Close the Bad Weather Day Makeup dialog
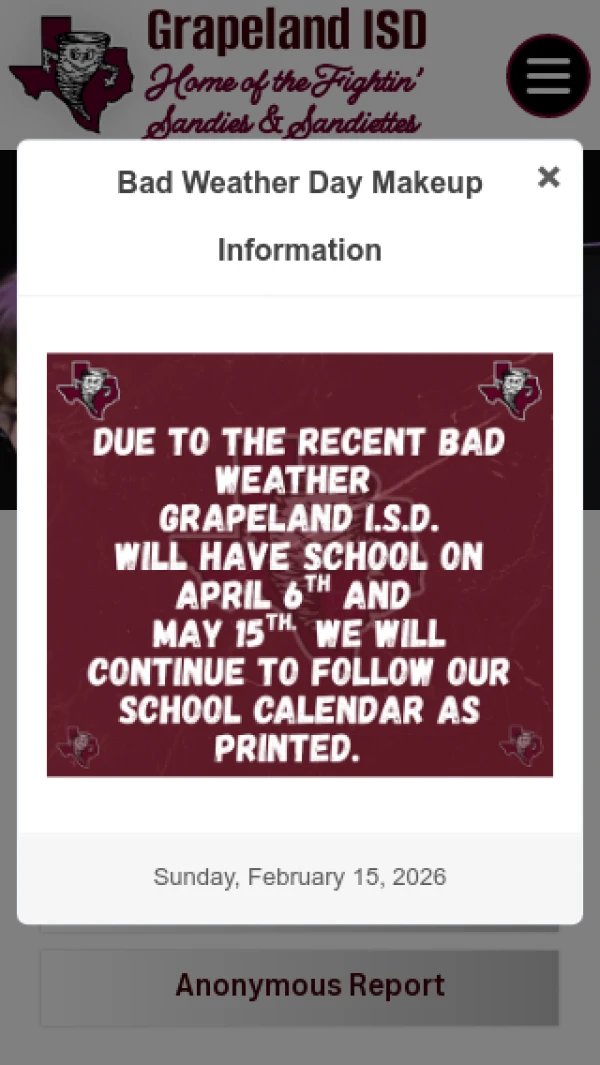This screenshot has width=600, height=1065. click(548, 177)
